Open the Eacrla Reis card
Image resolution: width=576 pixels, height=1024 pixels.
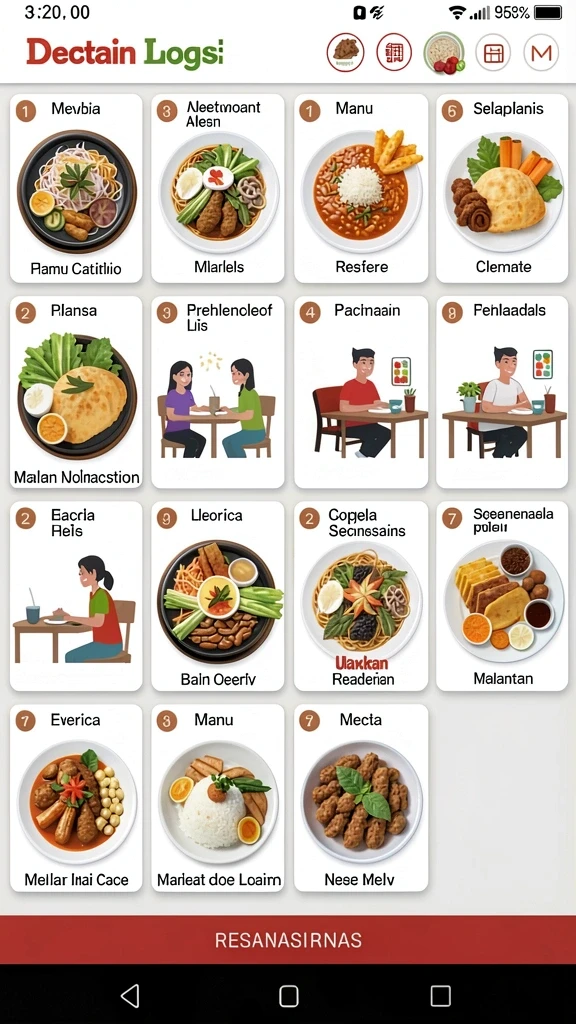pyautogui.click(x=76, y=596)
